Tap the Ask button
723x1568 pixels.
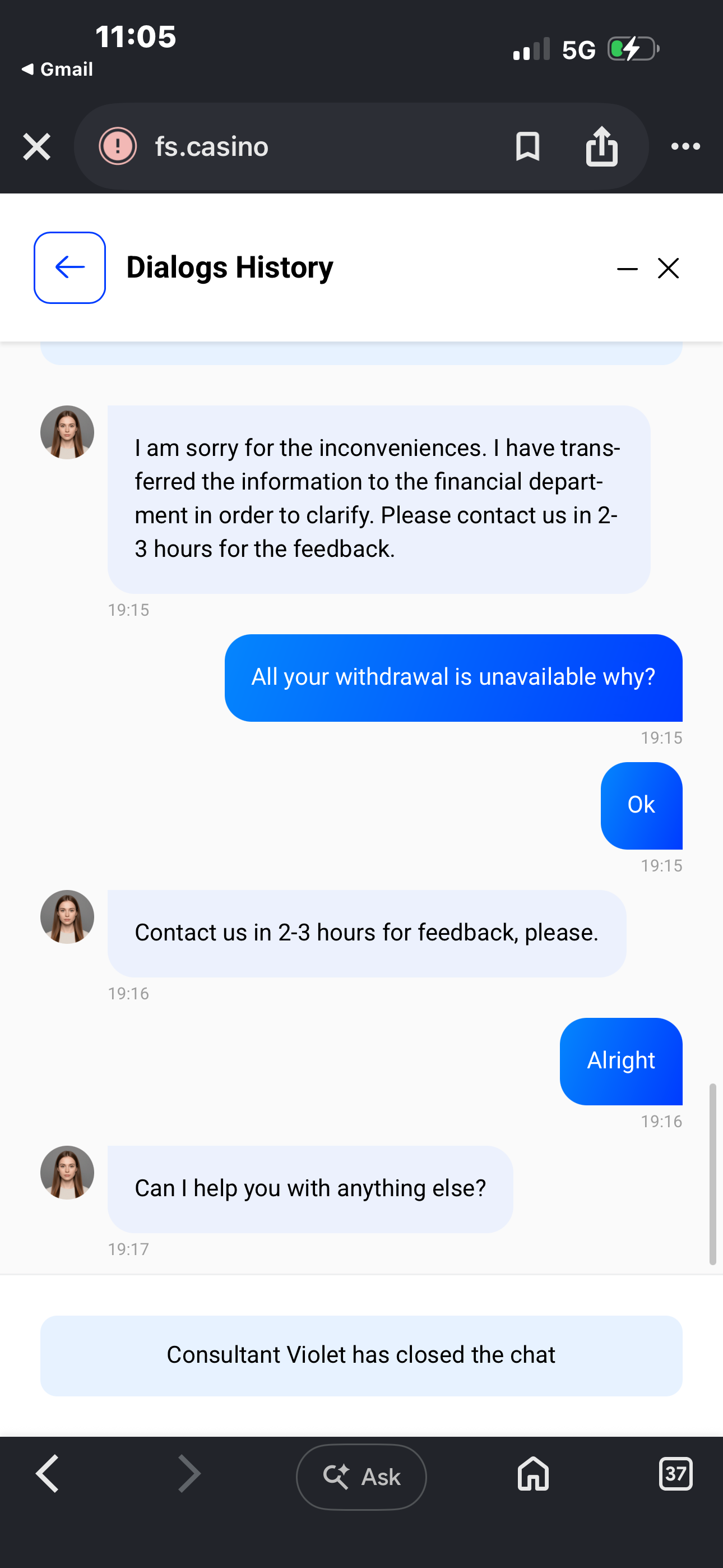click(361, 1476)
